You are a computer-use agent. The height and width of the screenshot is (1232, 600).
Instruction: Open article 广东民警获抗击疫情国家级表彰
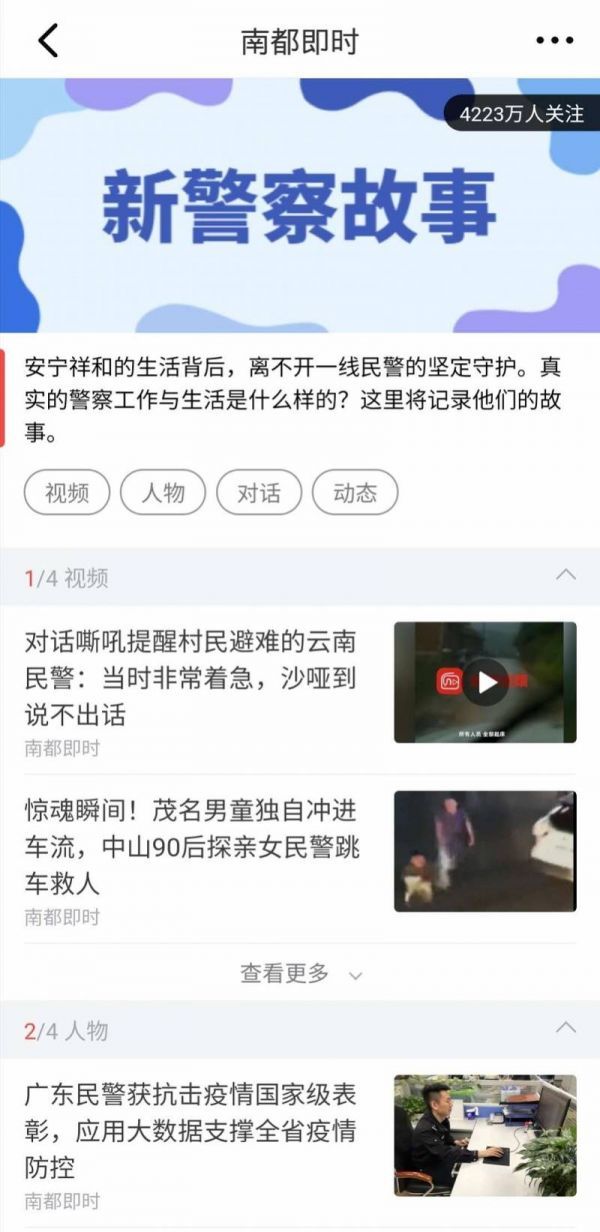(x=190, y=1131)
